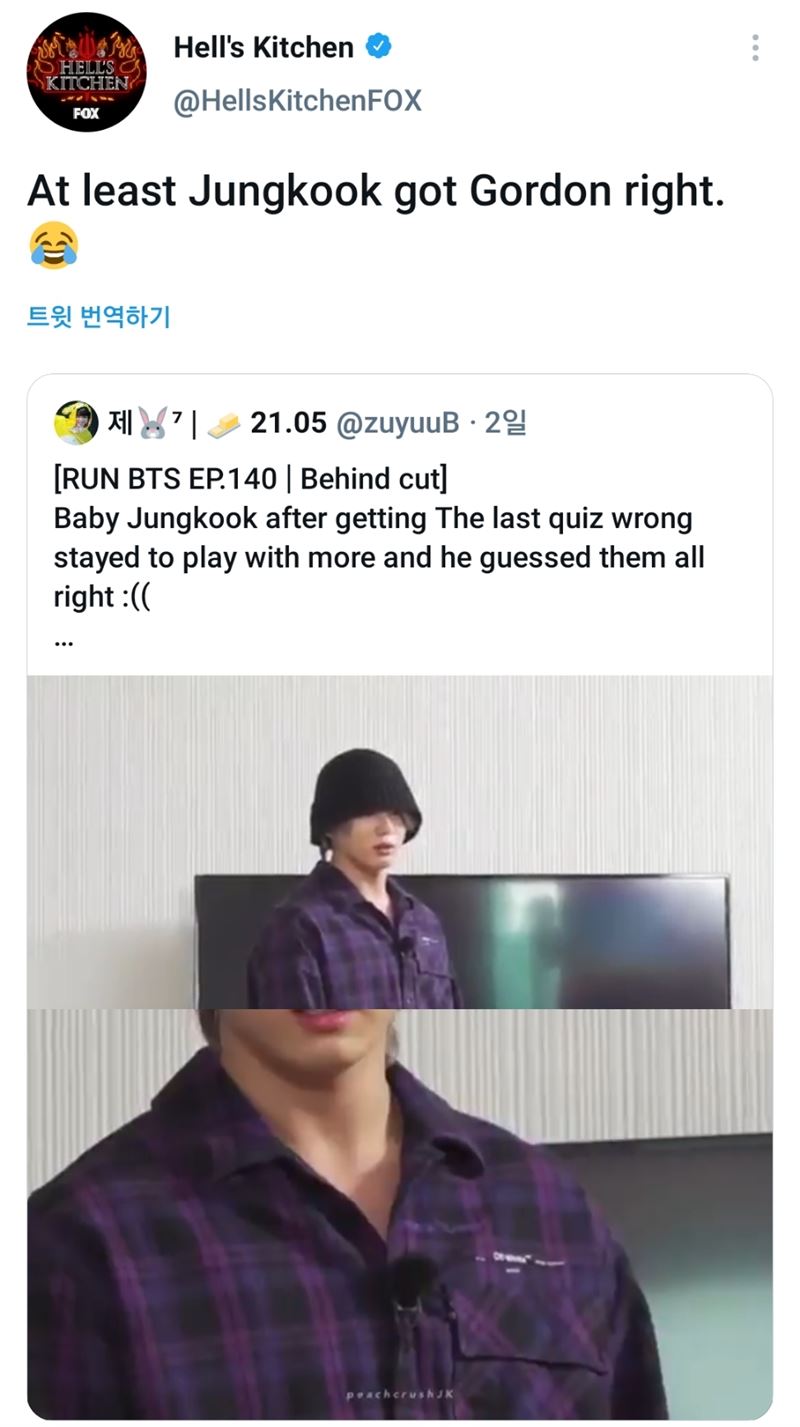Viewport: 800px width, 1427px height.
Task: Tap the @HellsKitchenFOX handle
Action: click(297, 101)
